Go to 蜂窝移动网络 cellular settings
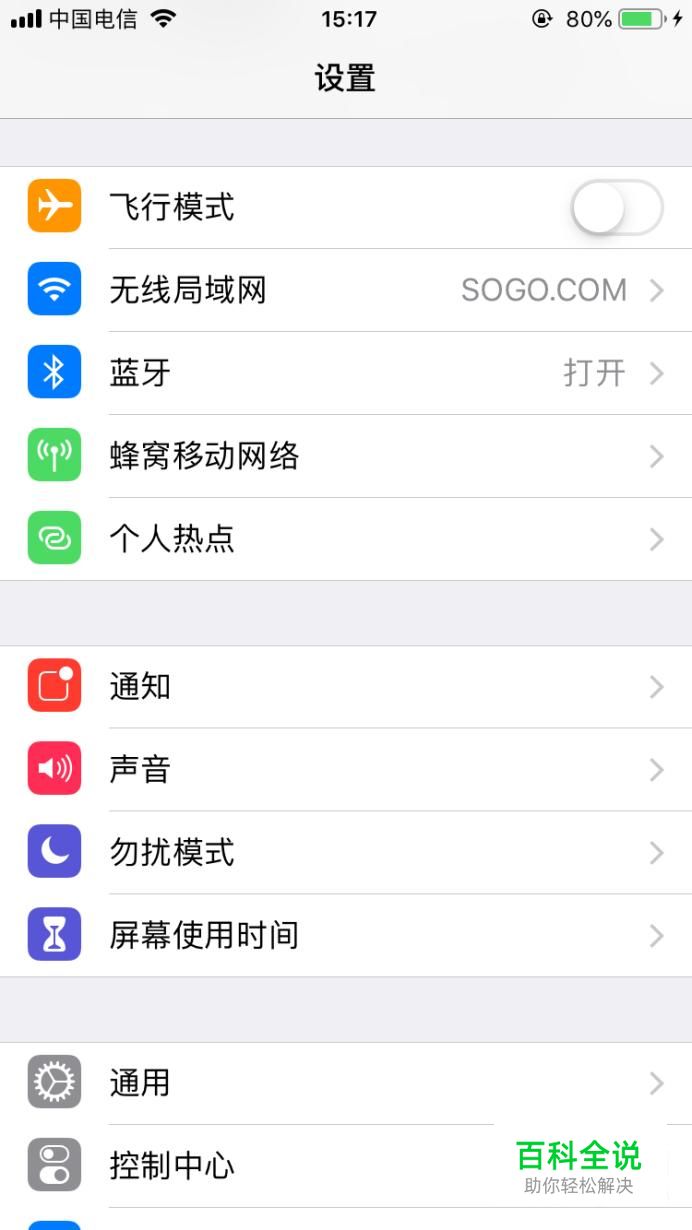Image resolution: width=692 pixels, height=1230 pixels. coord(346,457)
